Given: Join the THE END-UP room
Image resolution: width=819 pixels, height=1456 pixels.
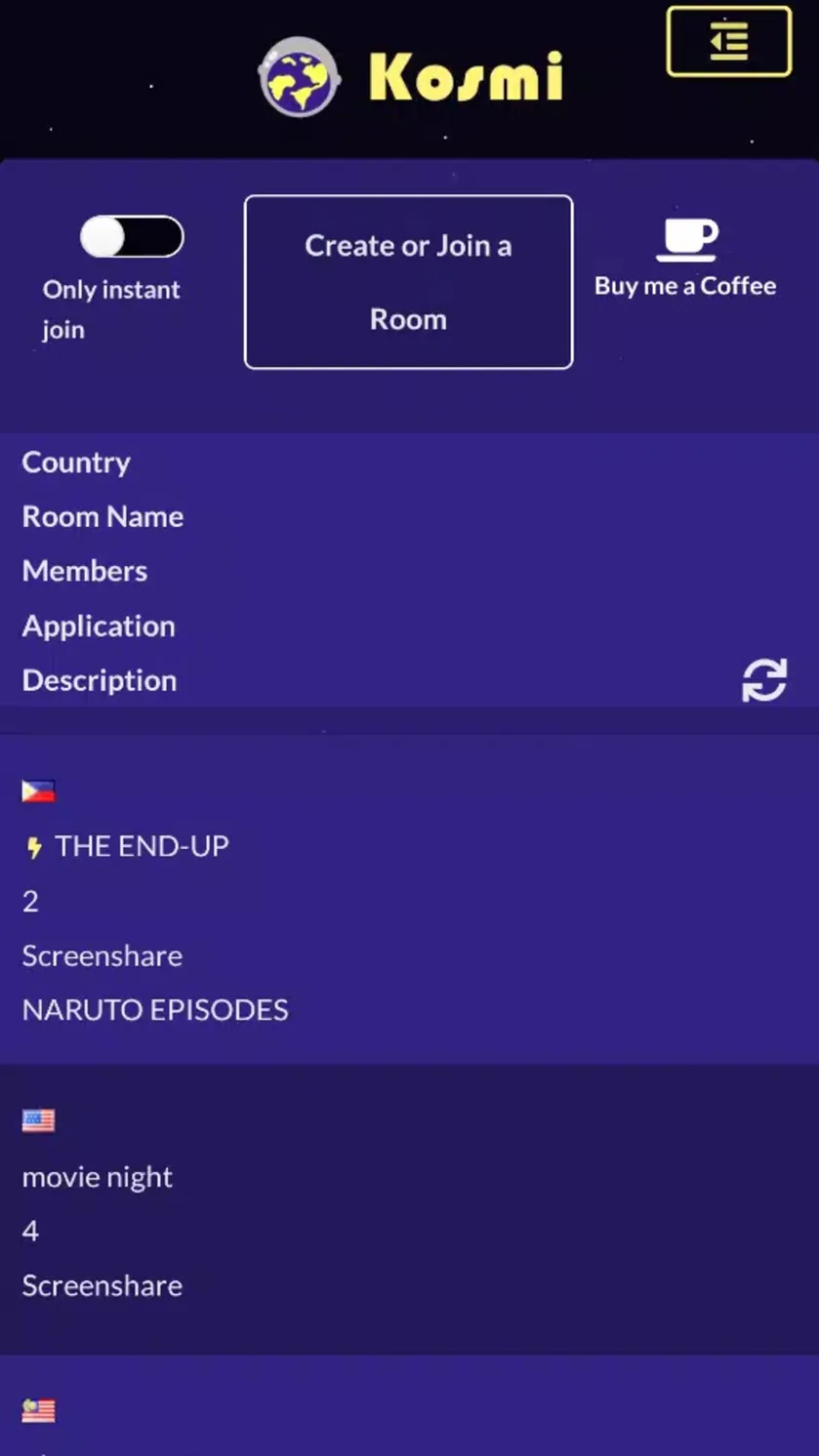Looking at the screenshot, I should (410, 899).
